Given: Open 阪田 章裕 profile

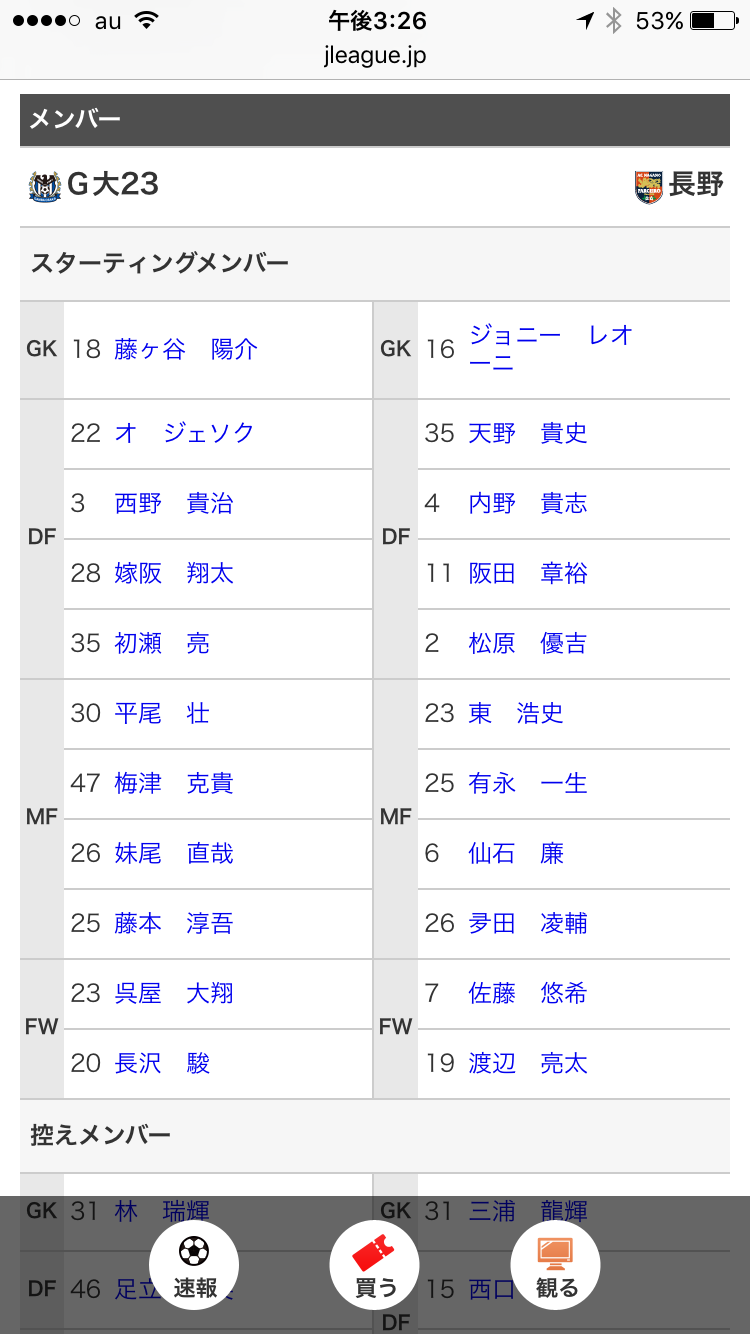Looking at the screenshot, I should (527, 573).
